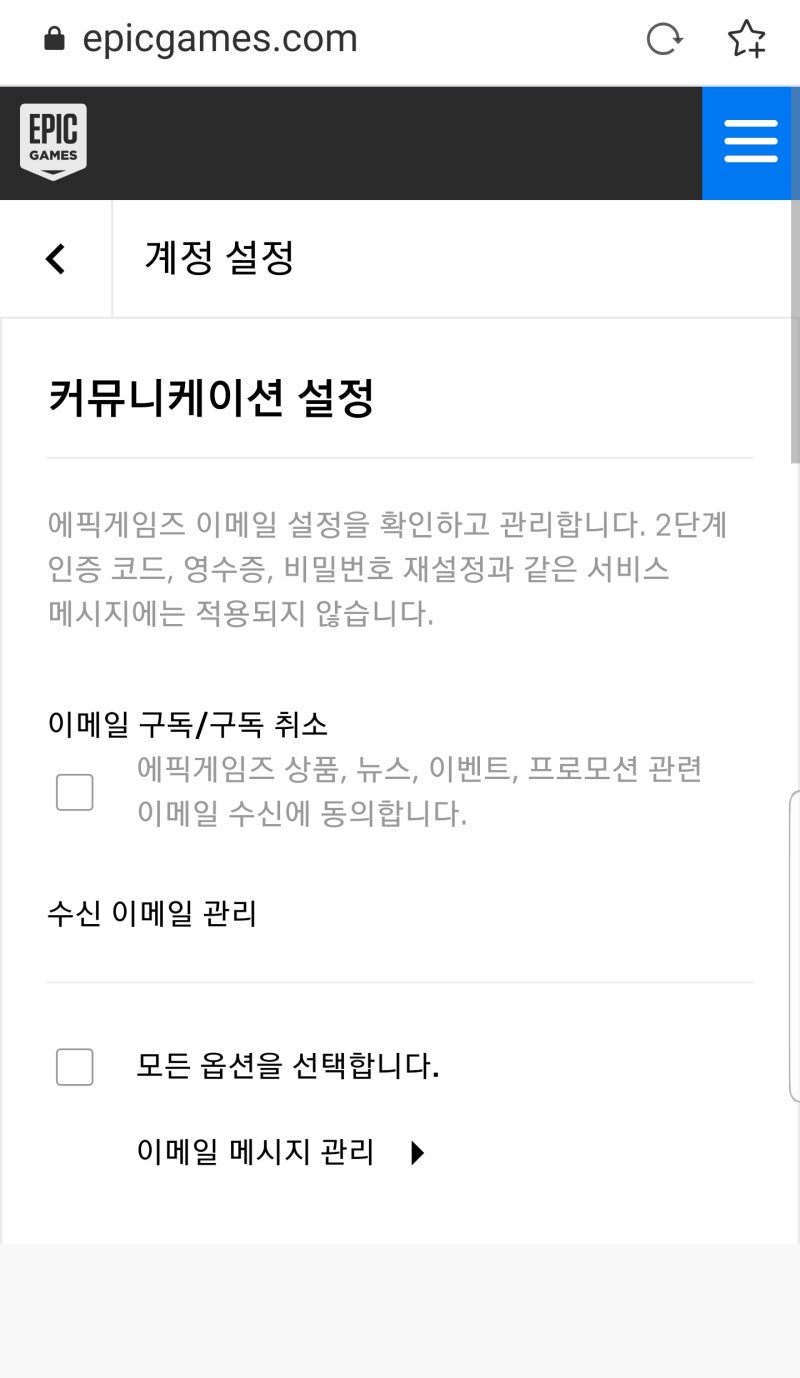Image resolution: width=800 pixels, height=1378 pixels.
Task: Expand 이메일 메시지 관리 section
Action: (255, 1152)
